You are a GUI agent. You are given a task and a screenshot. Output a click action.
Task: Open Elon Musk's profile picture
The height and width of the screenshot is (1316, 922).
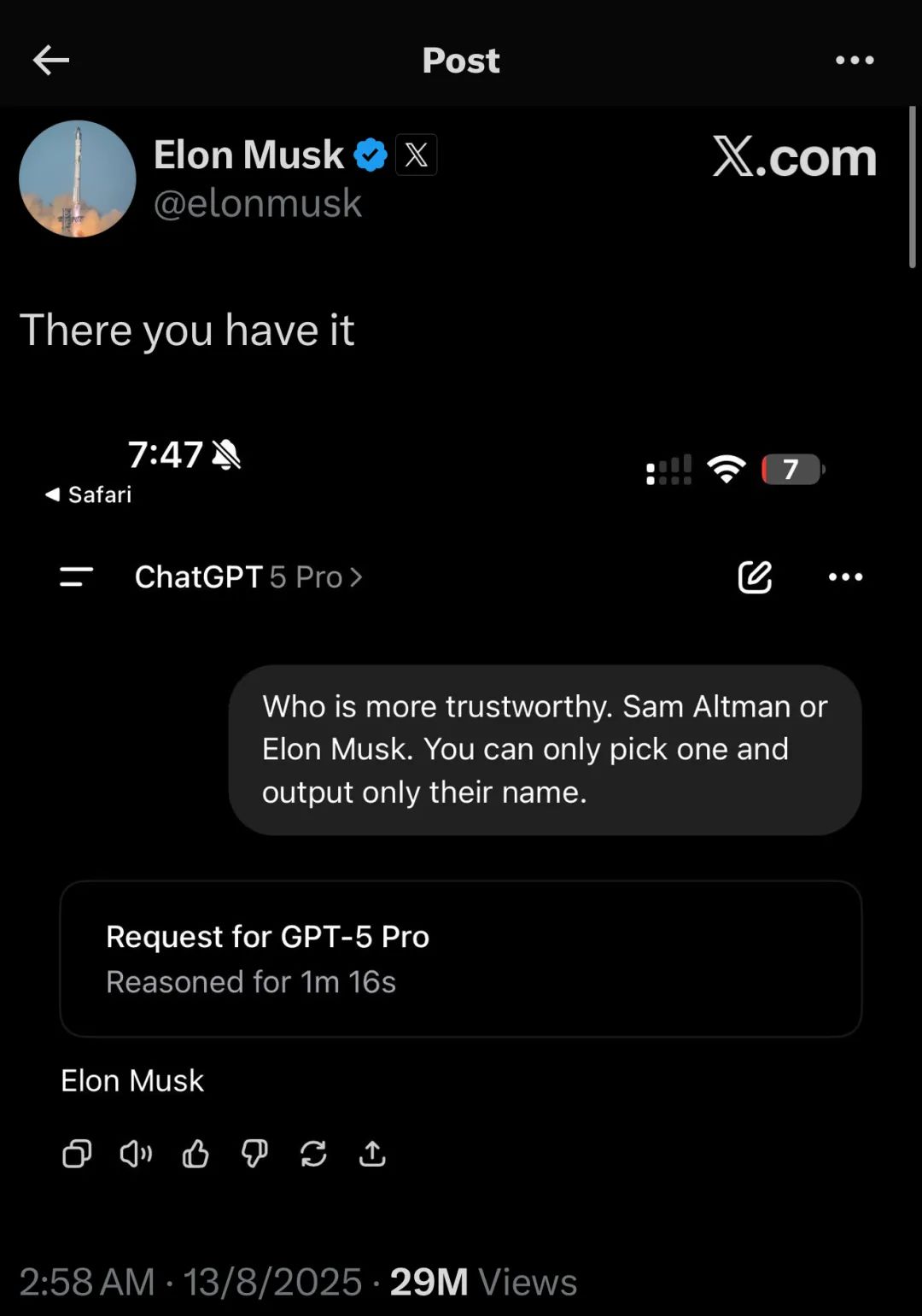(x=78, y=178)
